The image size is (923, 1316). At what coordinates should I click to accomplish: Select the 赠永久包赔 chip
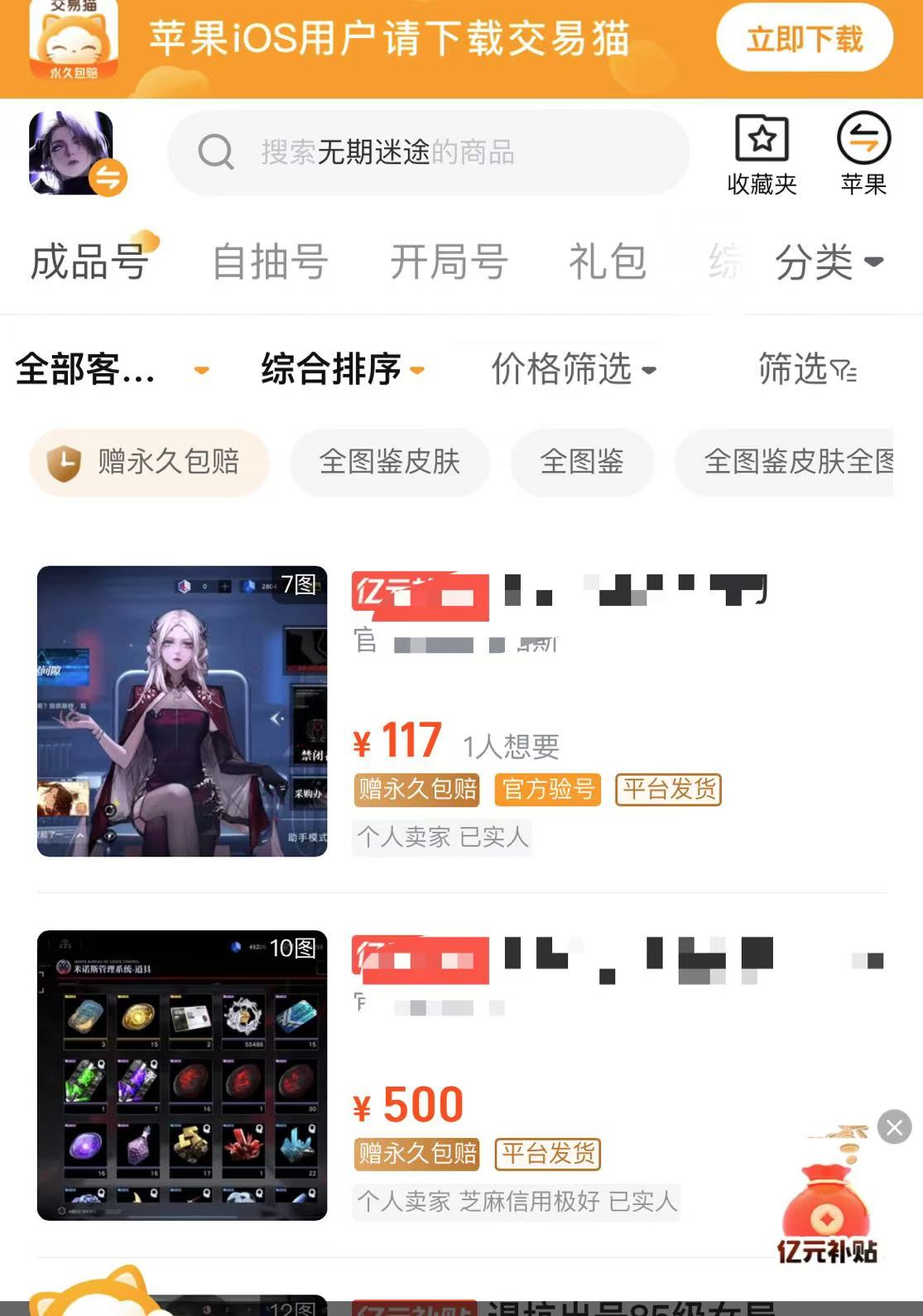pyautogui.click(x=150, y=462)
